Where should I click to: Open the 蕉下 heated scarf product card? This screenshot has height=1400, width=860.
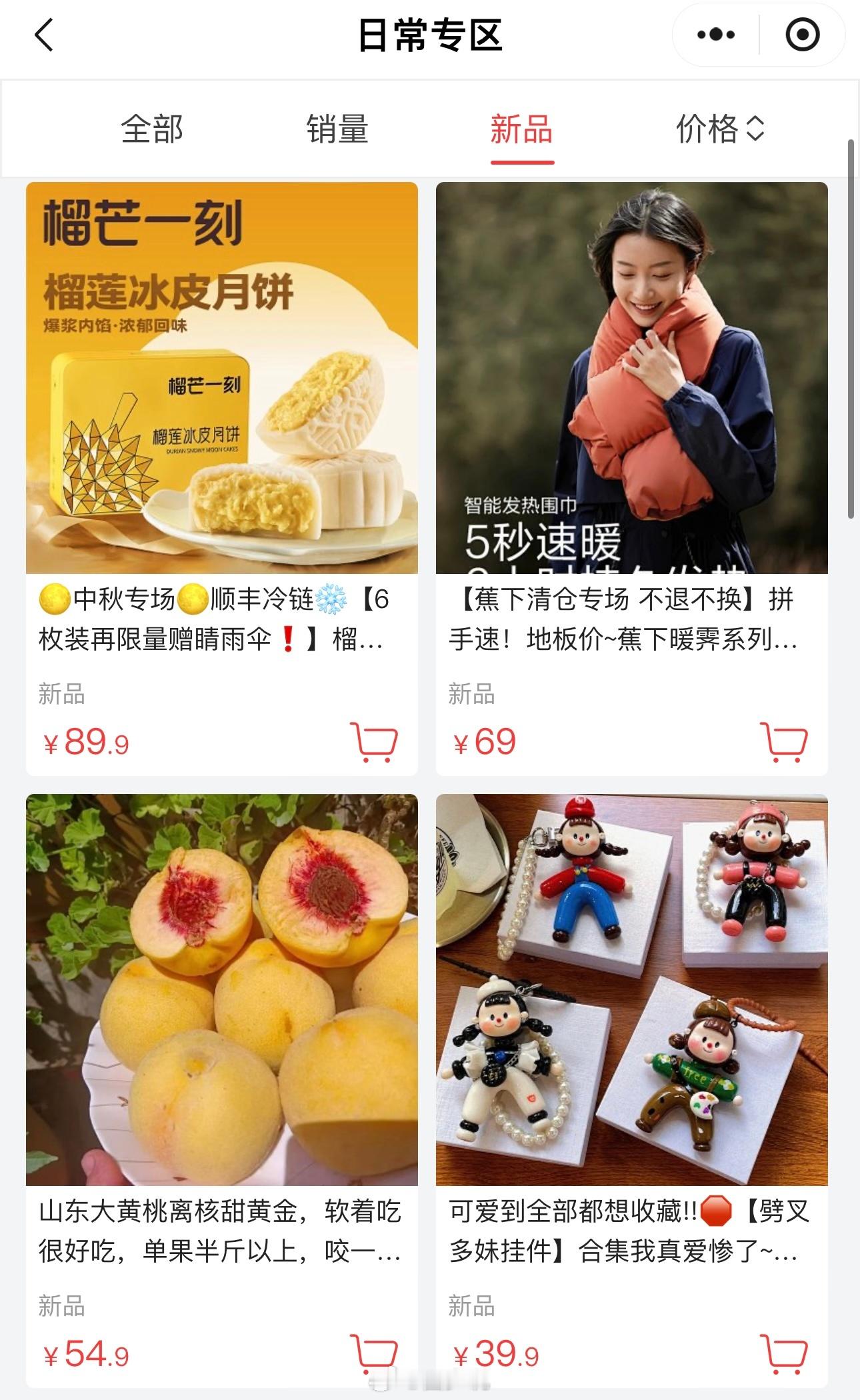click(632, 479)
